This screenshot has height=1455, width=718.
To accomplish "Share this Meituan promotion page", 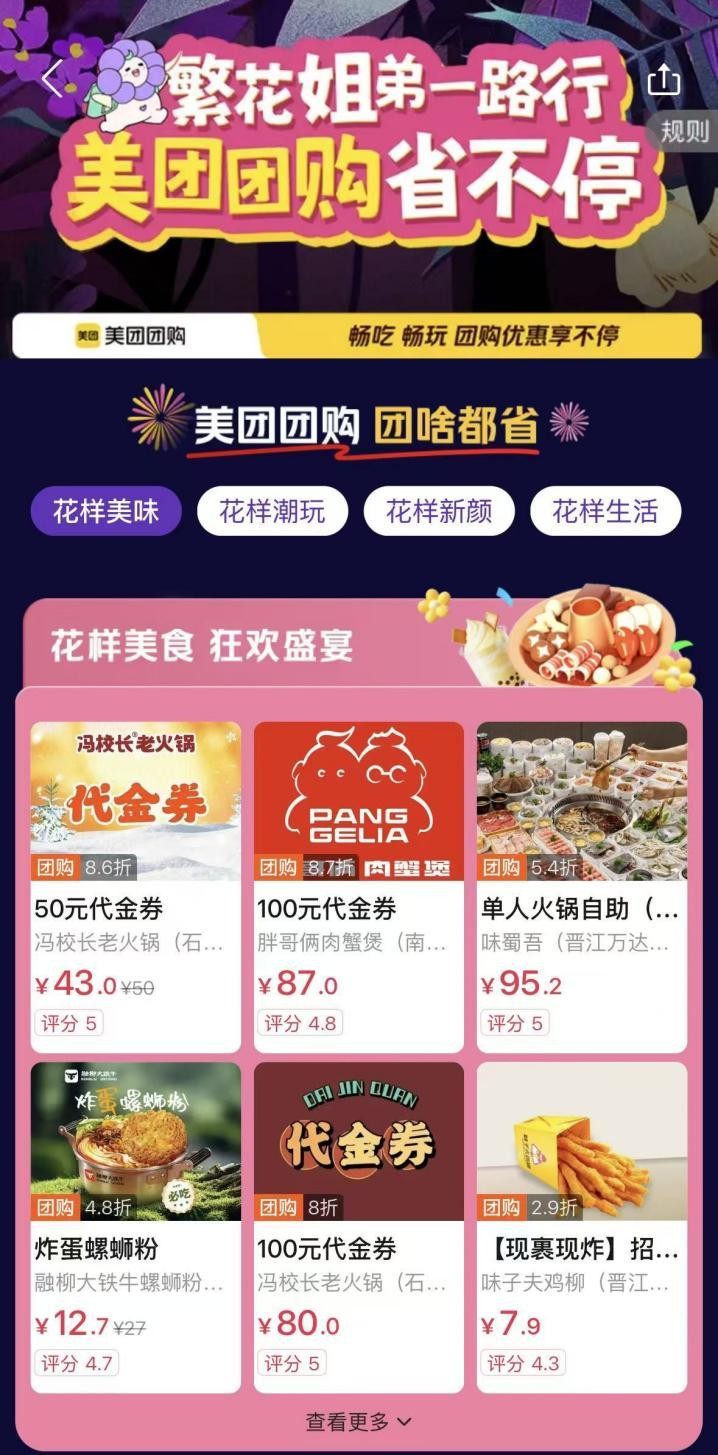I will (x=664, y=79).
